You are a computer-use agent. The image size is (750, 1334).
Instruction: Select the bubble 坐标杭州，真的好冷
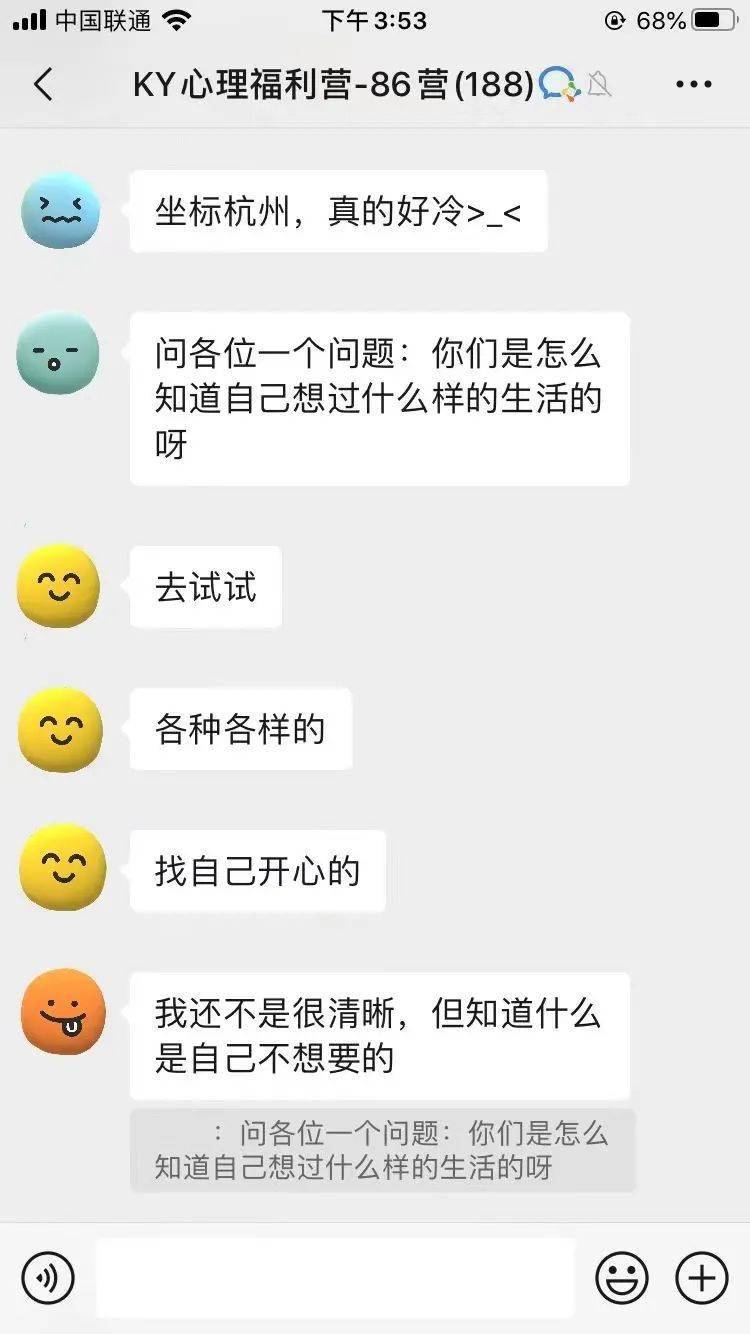337,210
